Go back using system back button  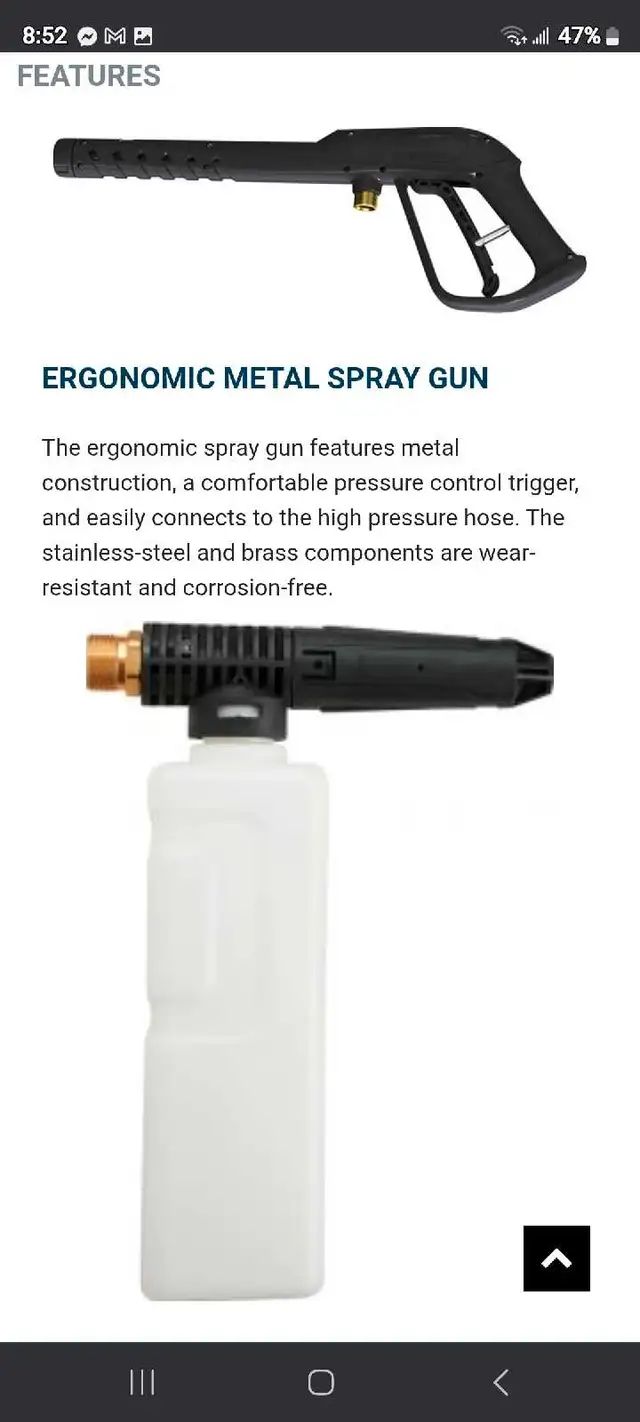click(501, 1382)
